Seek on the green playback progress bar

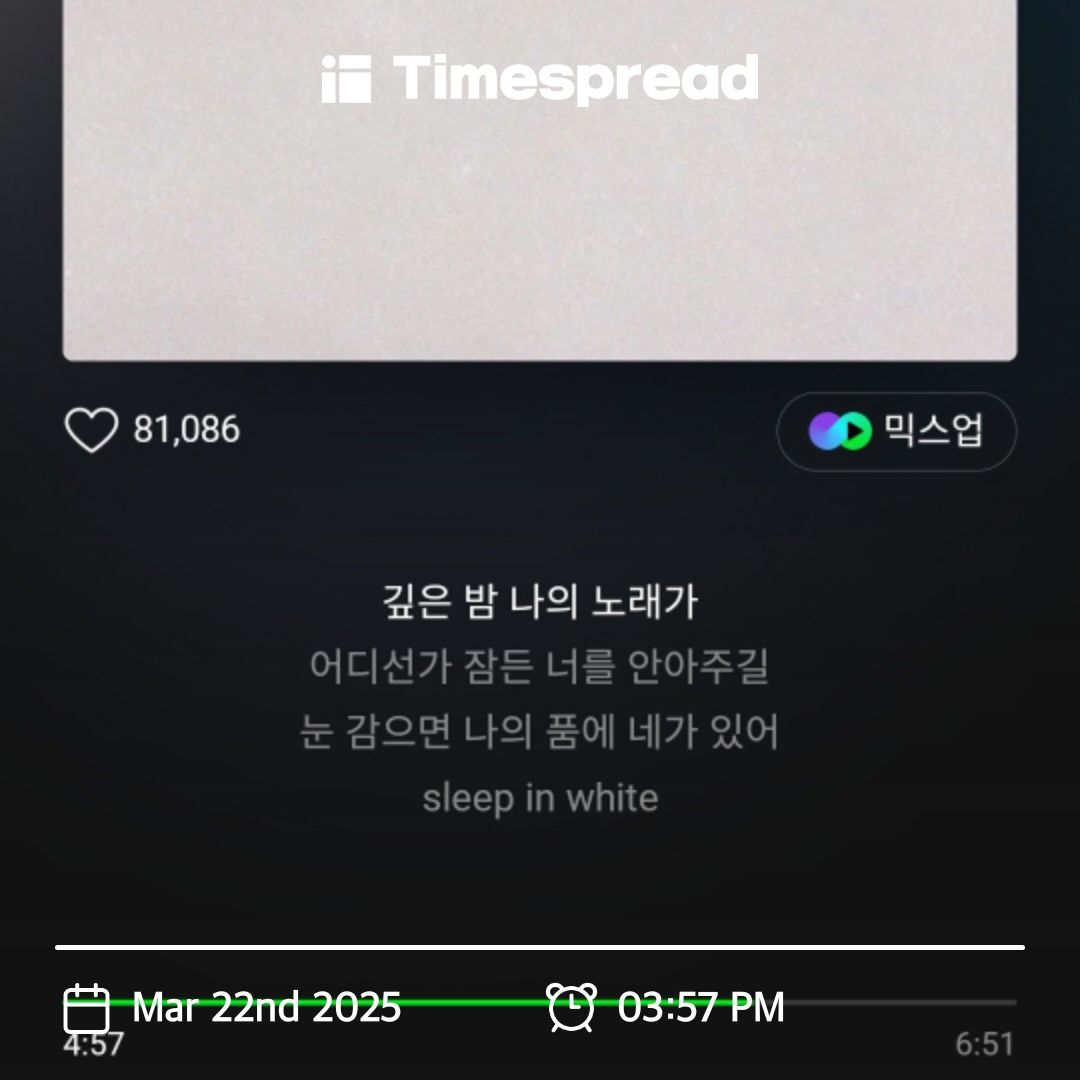[x=540, y=1003]
